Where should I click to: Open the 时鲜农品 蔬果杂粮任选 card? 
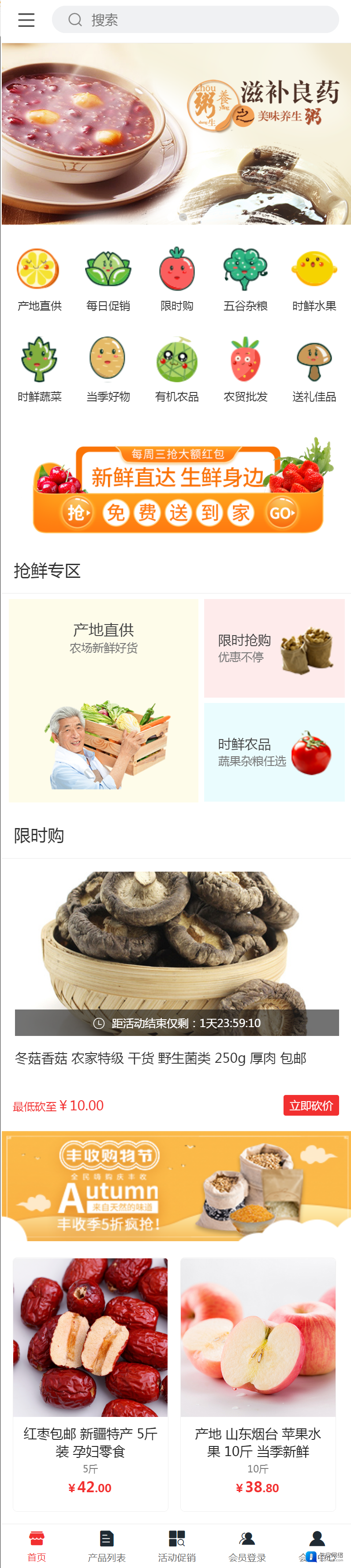pos(274,752)
